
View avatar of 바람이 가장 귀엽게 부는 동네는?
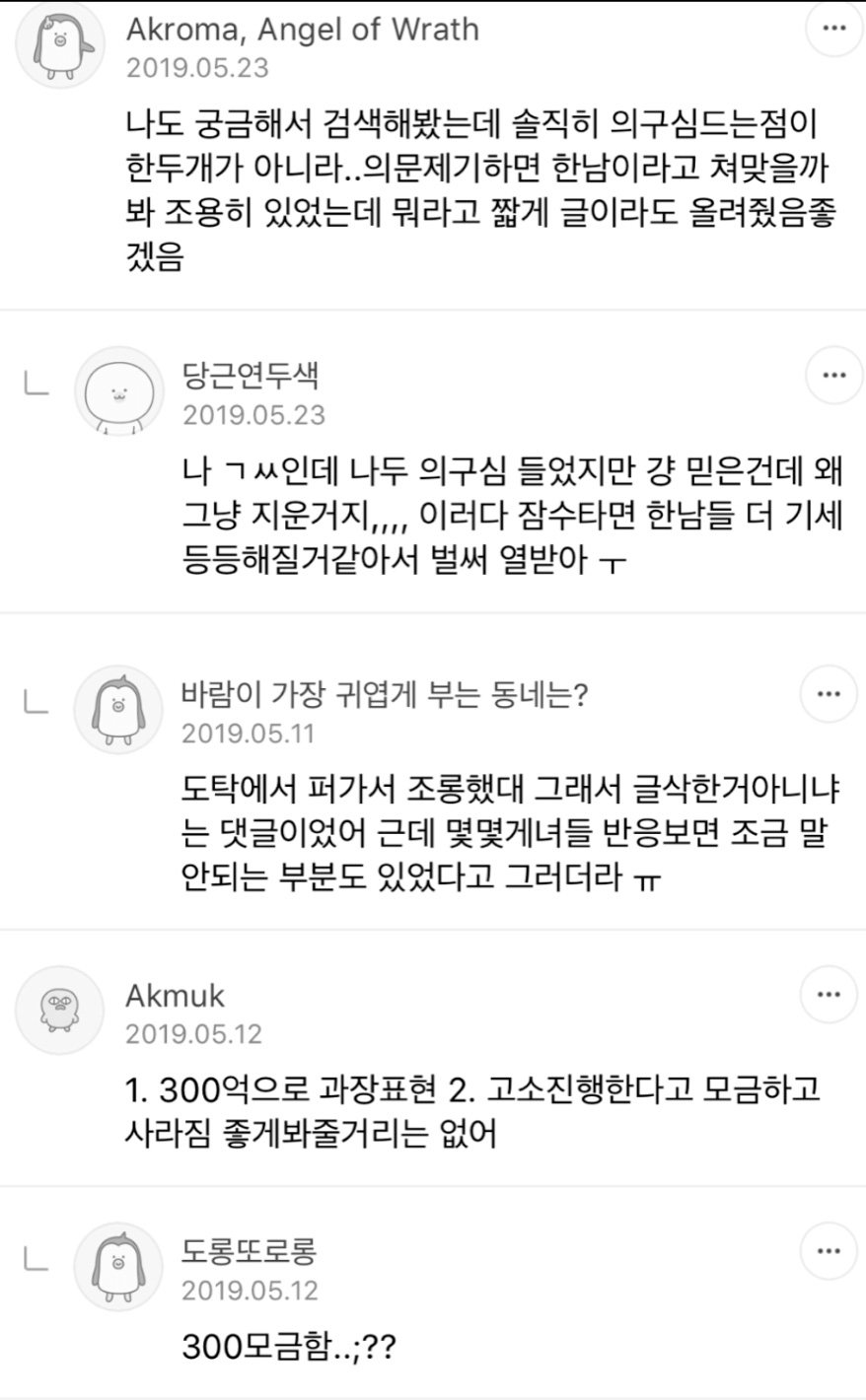coord(118,709)
